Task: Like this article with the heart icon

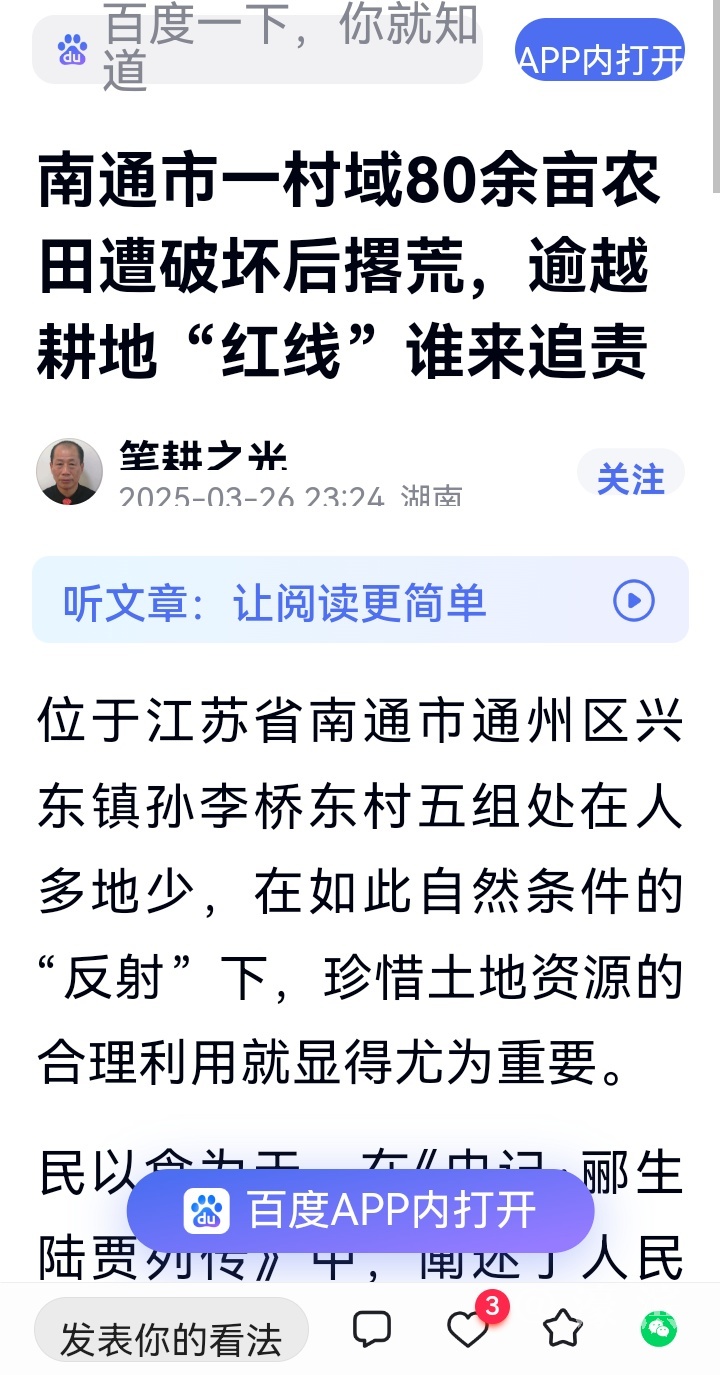Action: coord(467,1329)
